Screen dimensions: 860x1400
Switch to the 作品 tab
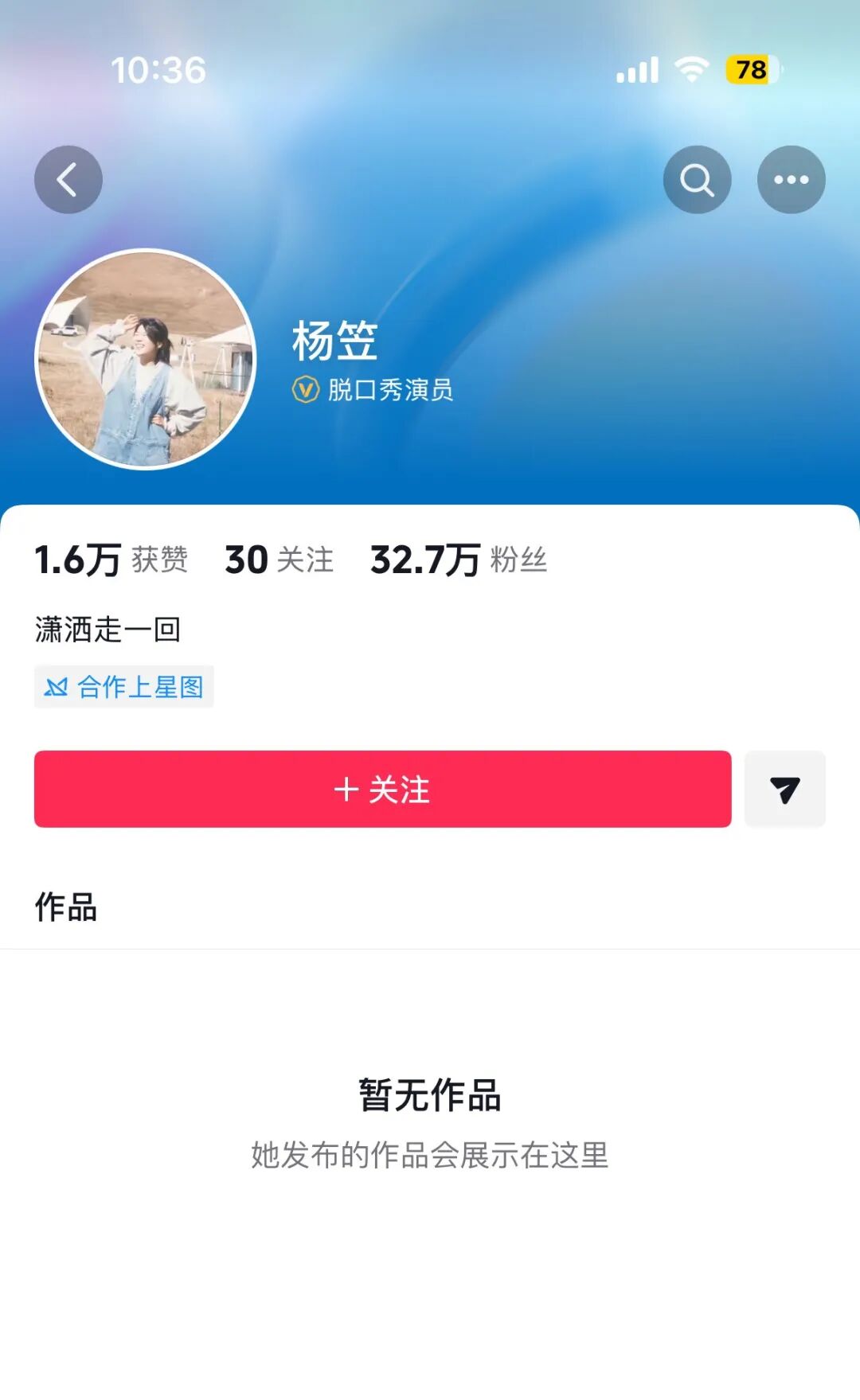point(64,907)
